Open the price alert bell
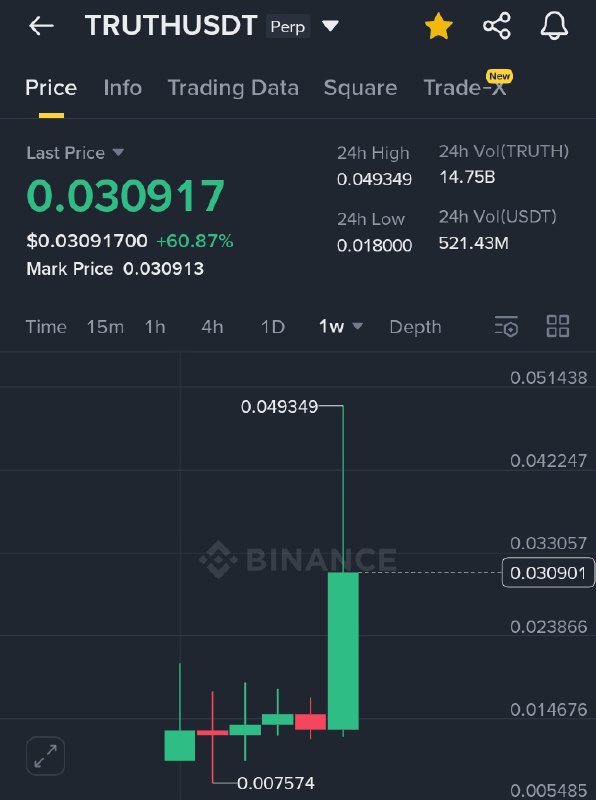Screen dimensions: 596x800 coord(554,26)
